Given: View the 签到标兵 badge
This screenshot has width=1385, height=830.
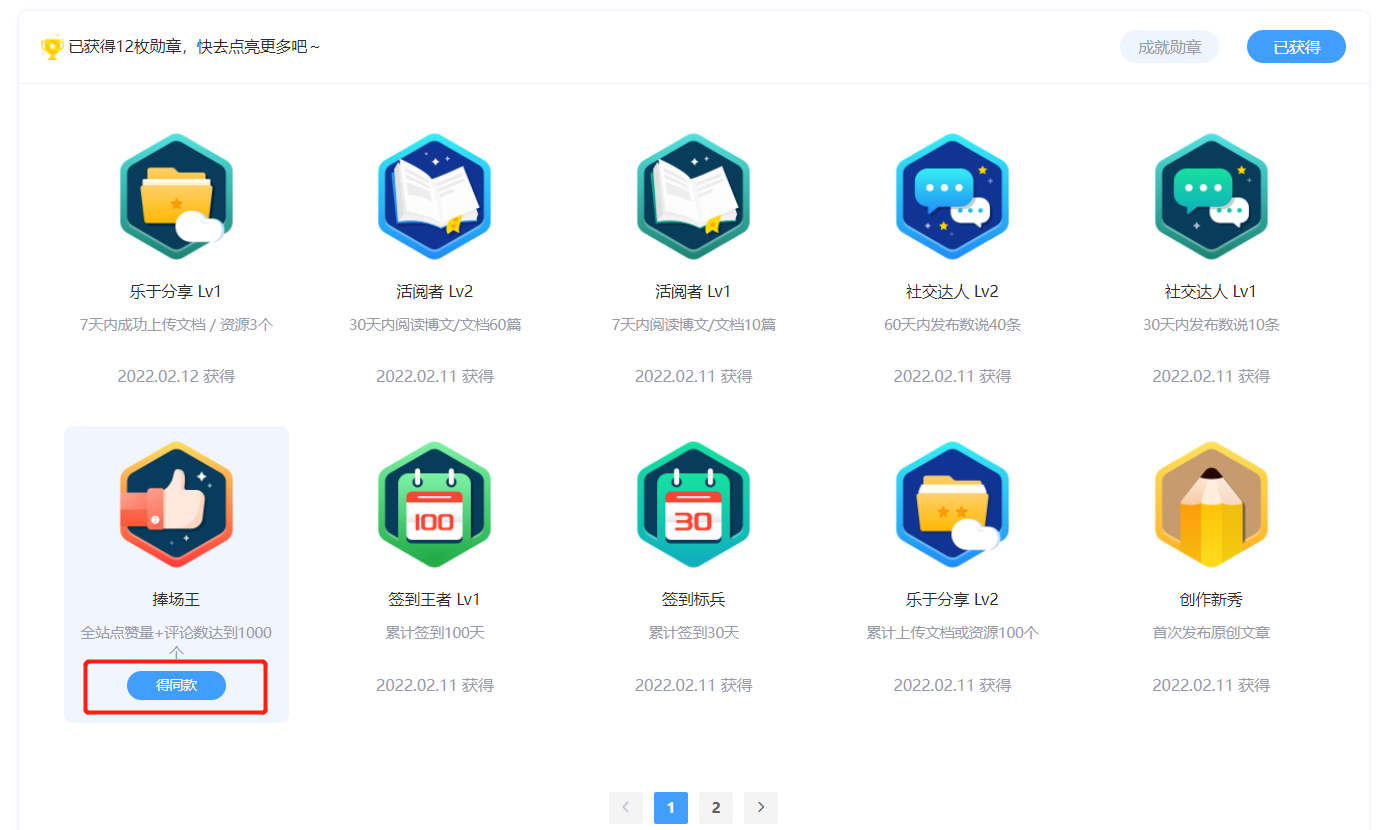Looking at the screenshot, I should point(693,505).
